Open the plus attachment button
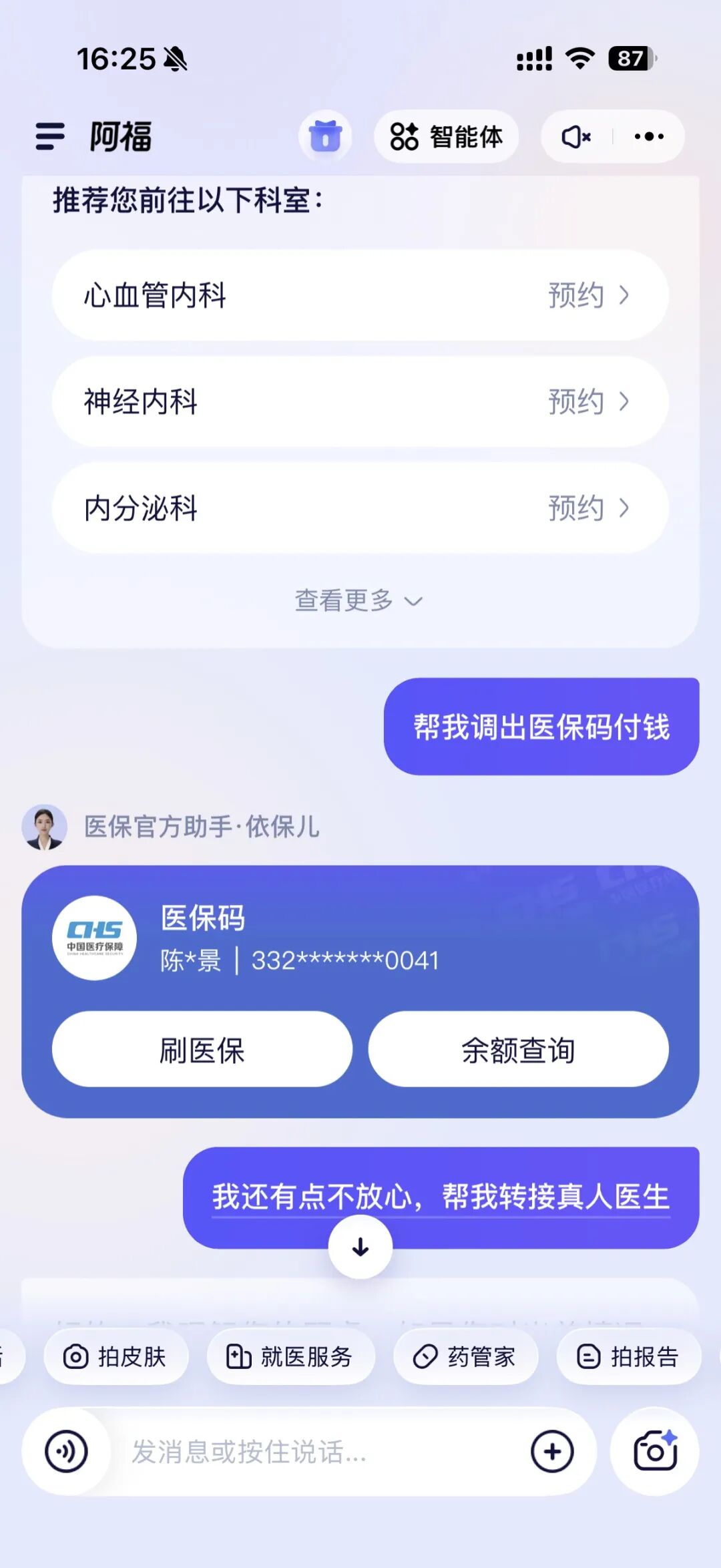The image size is (721, 1568). 552,1451
